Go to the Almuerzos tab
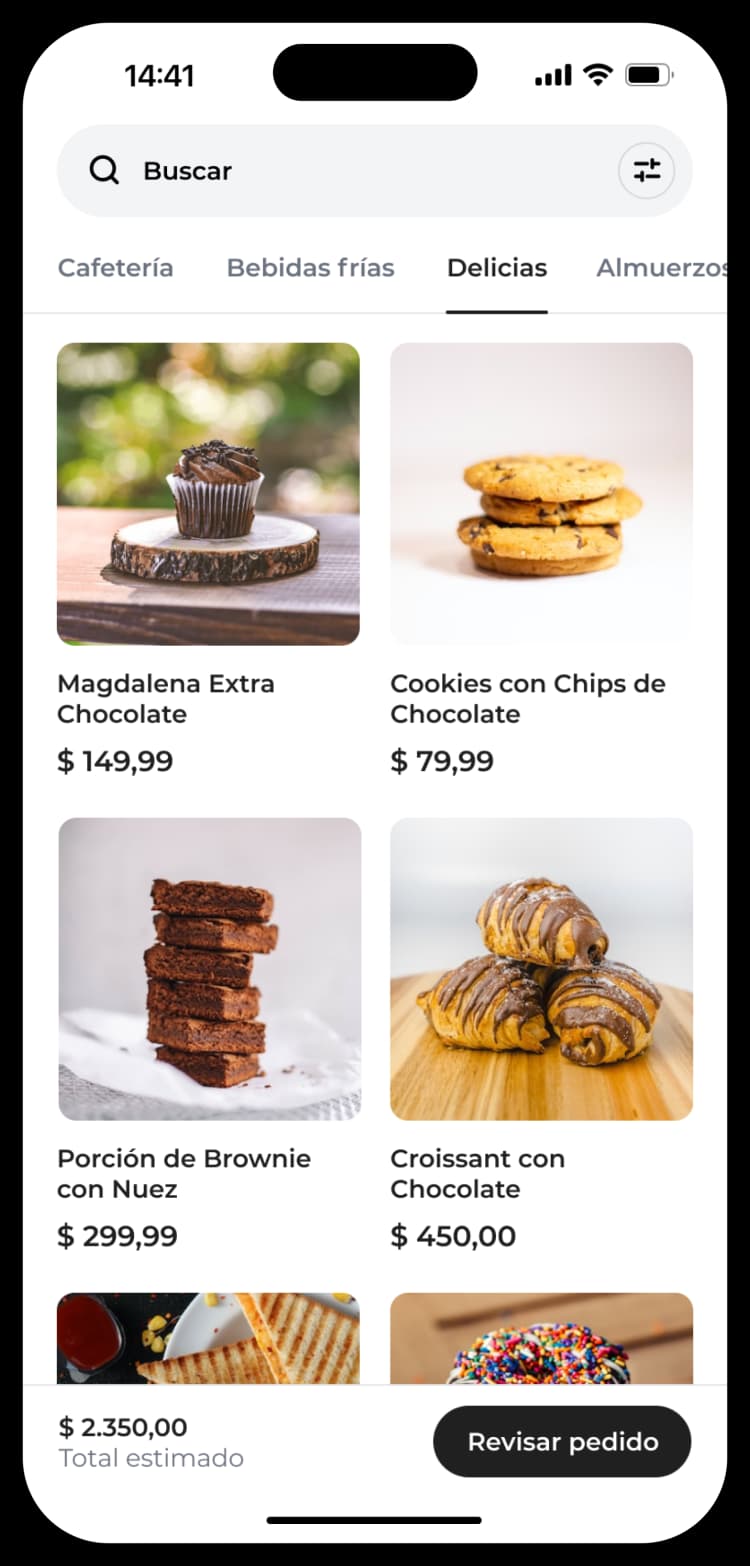 (x=662, y=268)
